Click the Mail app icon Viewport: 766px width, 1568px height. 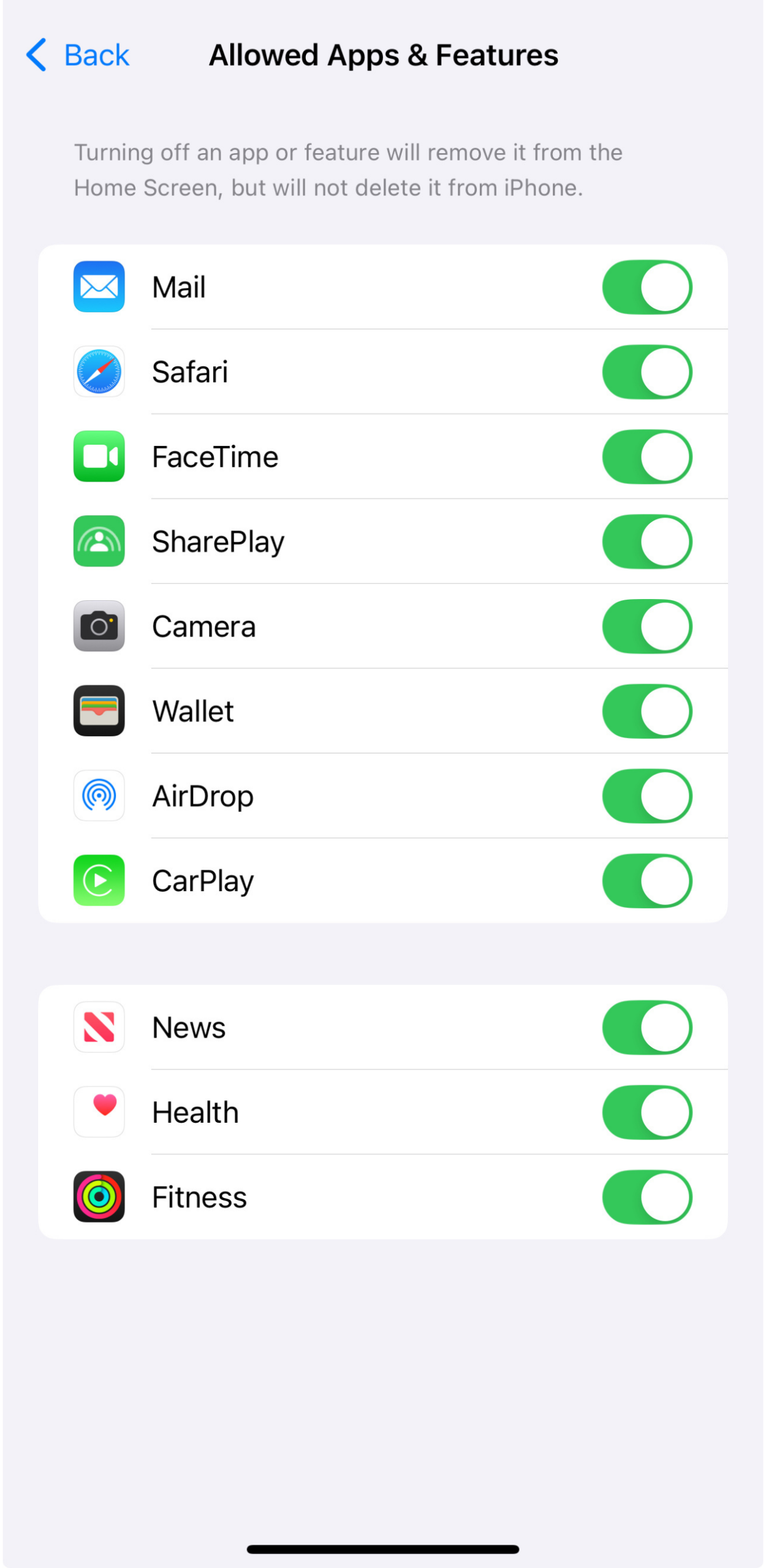point(99,287)
